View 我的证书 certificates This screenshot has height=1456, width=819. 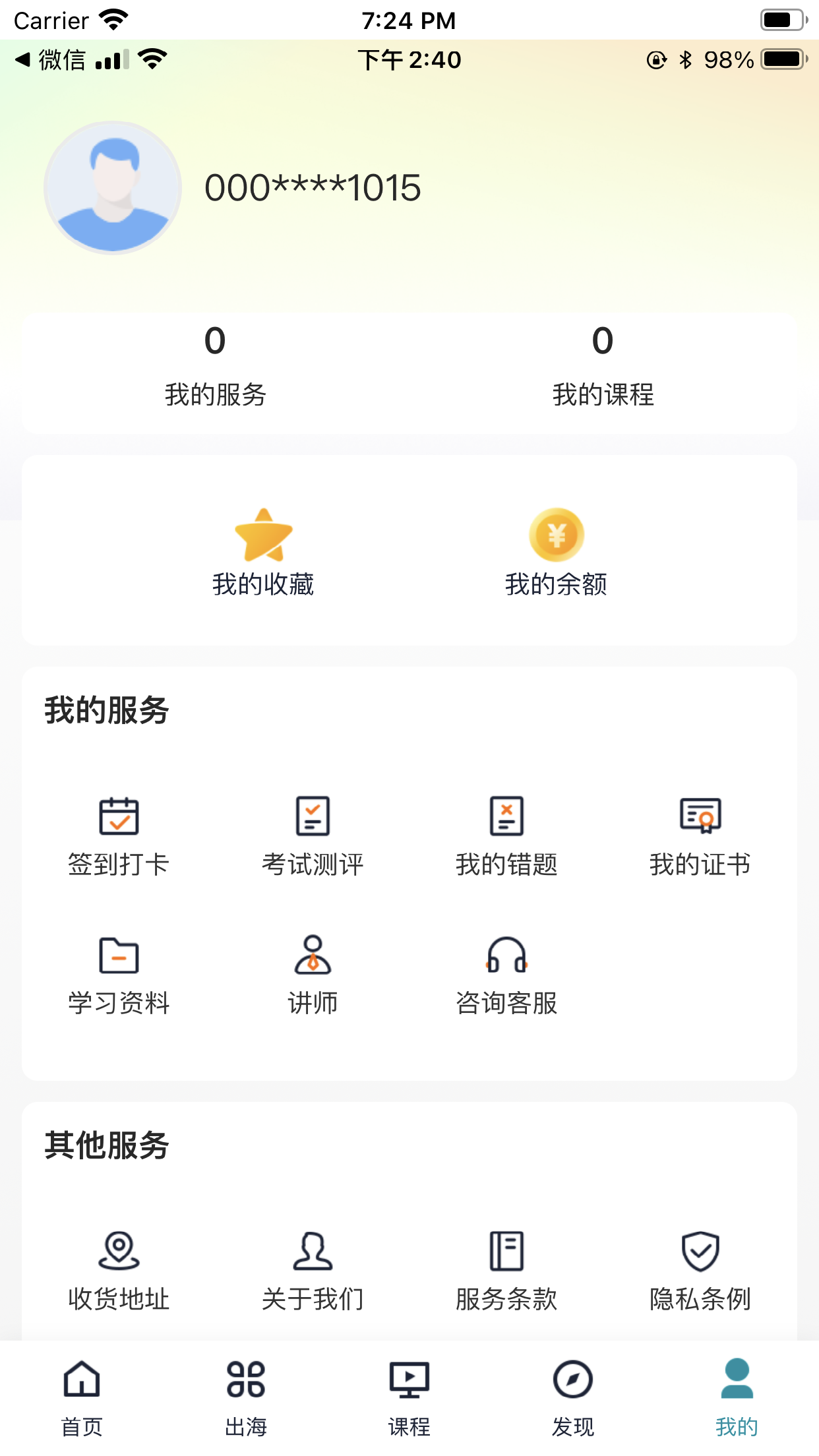tap(700, 836)
